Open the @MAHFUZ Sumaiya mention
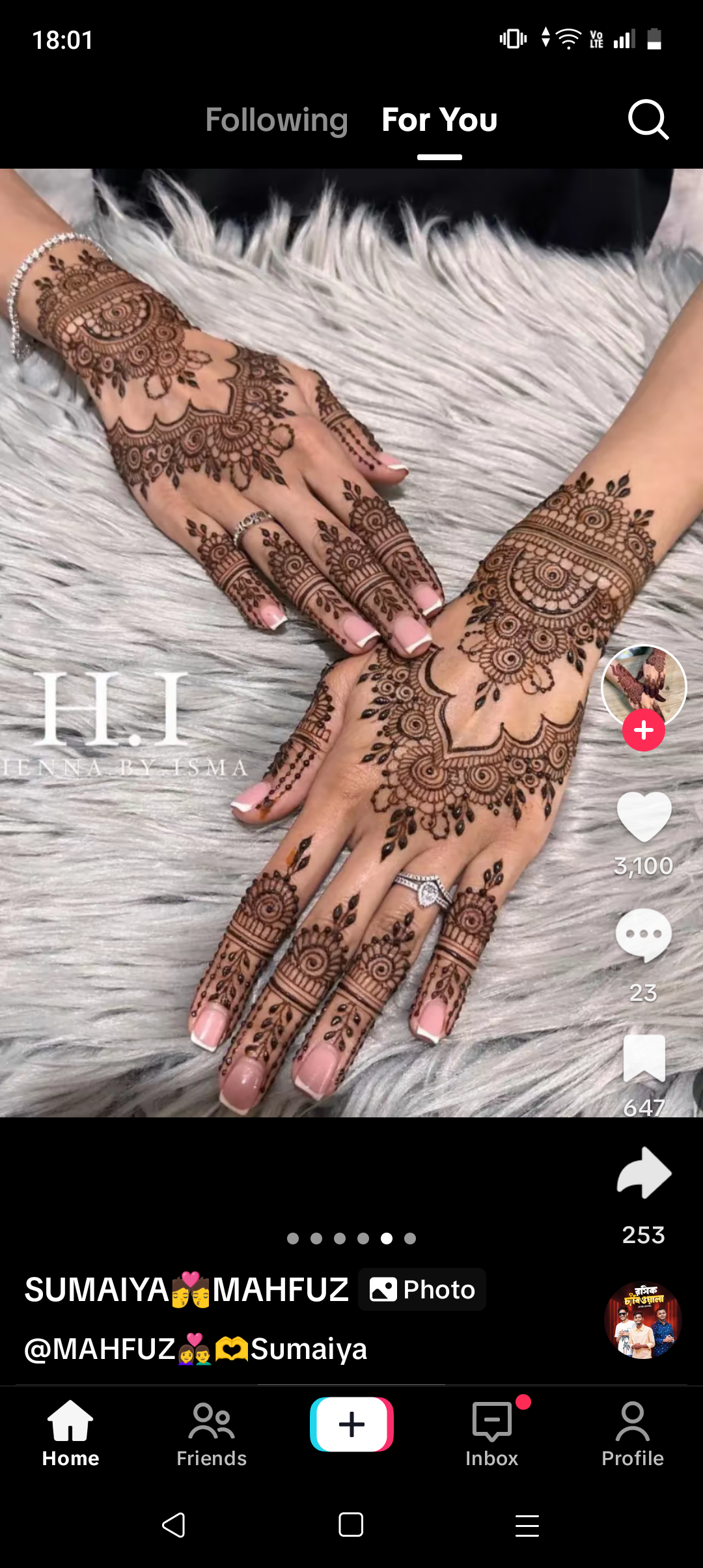 point(196,1349)
